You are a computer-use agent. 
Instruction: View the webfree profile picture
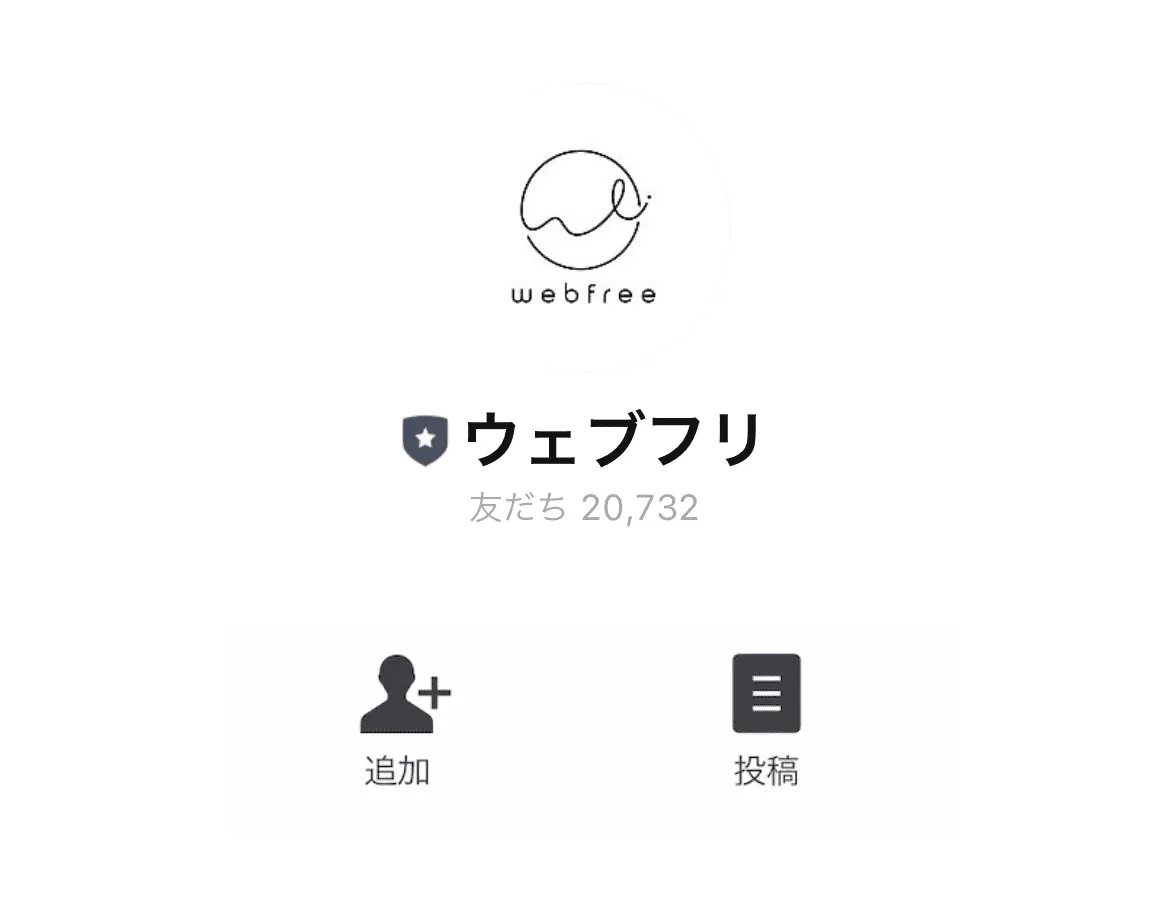point(585,227)
